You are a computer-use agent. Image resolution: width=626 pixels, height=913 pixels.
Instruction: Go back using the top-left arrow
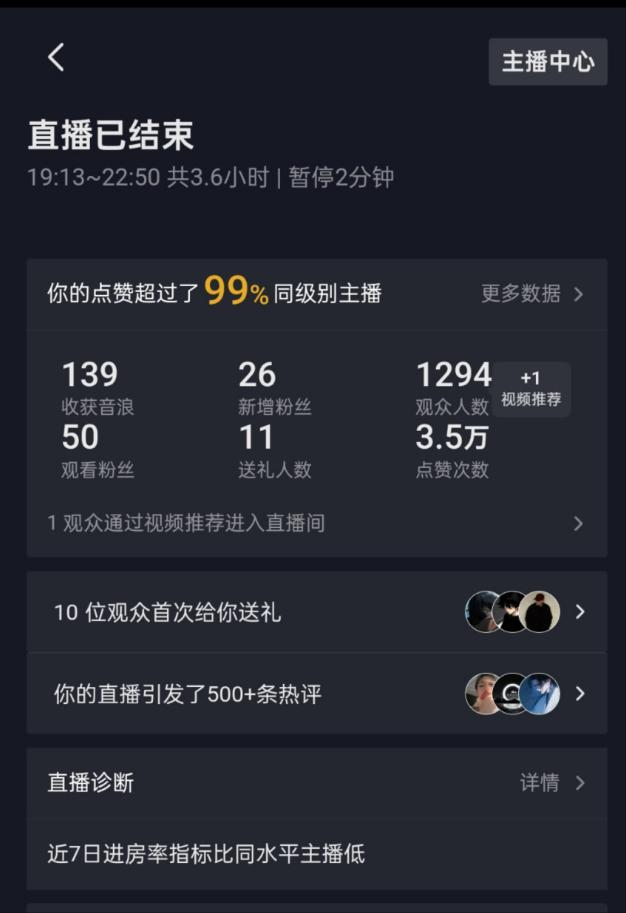tap(56, 58)
